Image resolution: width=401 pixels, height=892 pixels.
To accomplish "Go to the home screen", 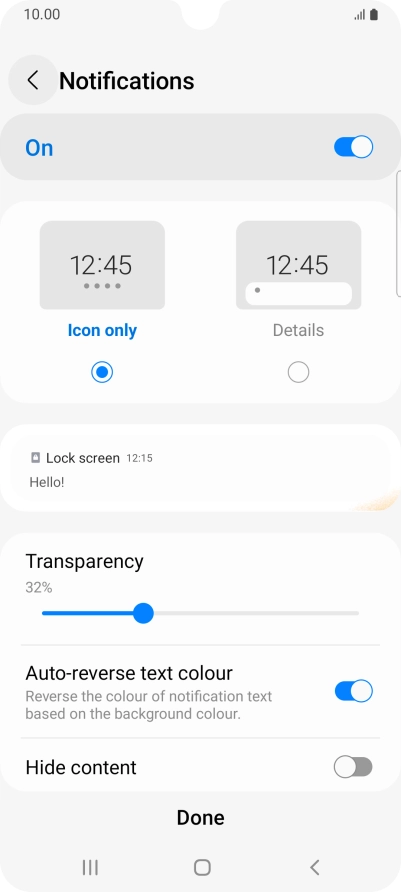I will [202, 867].
